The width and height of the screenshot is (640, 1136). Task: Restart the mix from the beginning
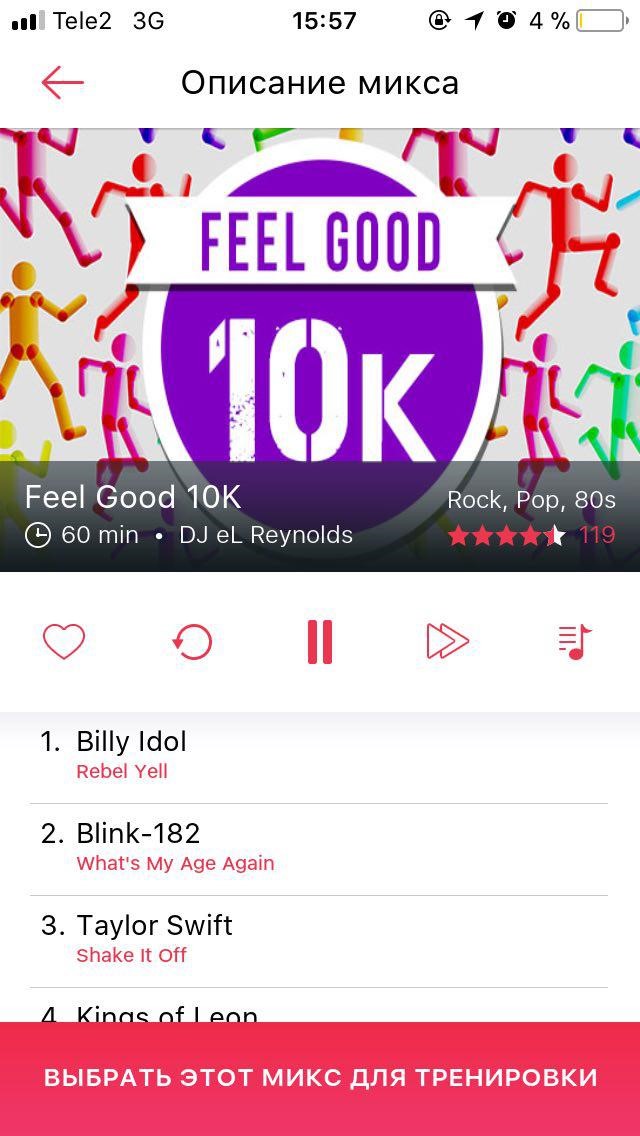point(192,641)
